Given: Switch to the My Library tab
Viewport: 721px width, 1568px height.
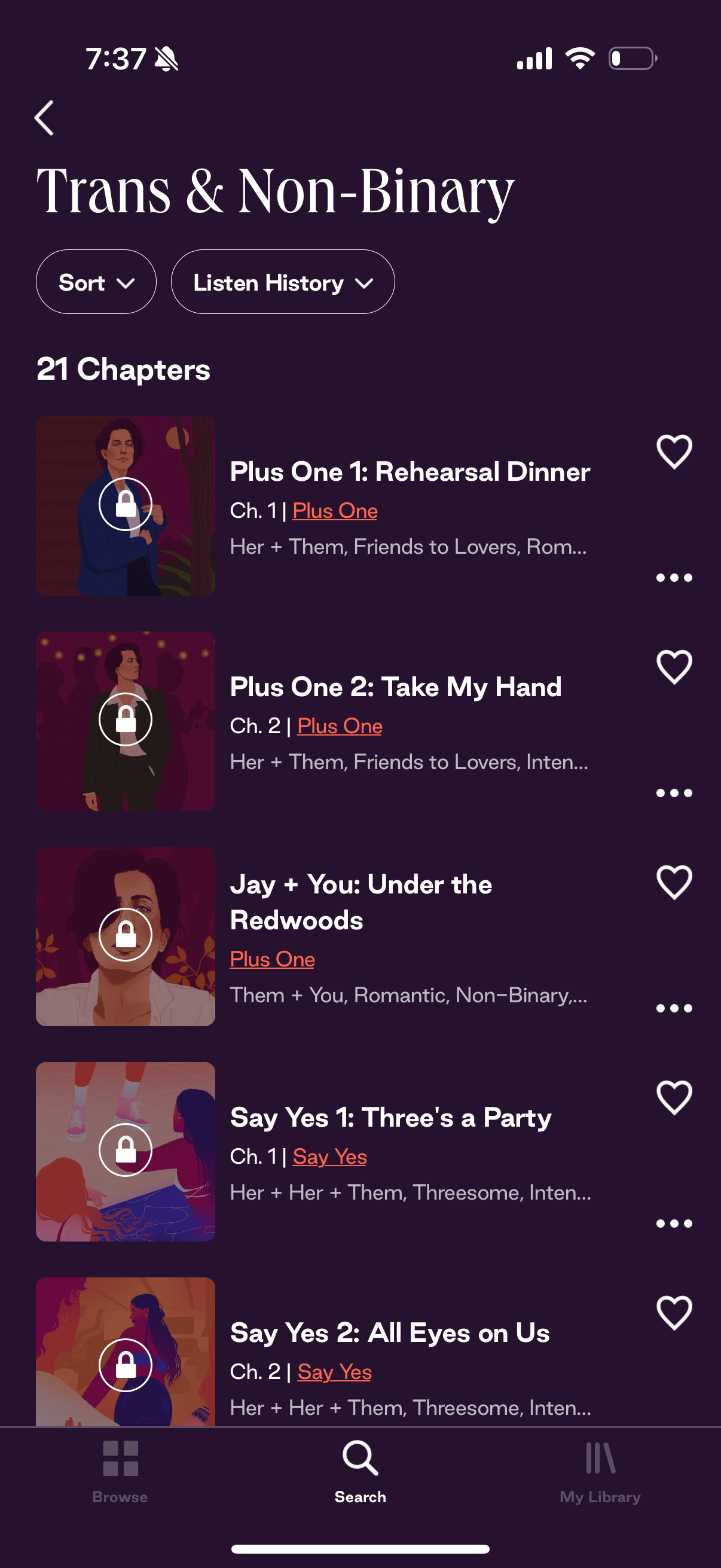Looking at the screenshot, I should point(600,1471).
